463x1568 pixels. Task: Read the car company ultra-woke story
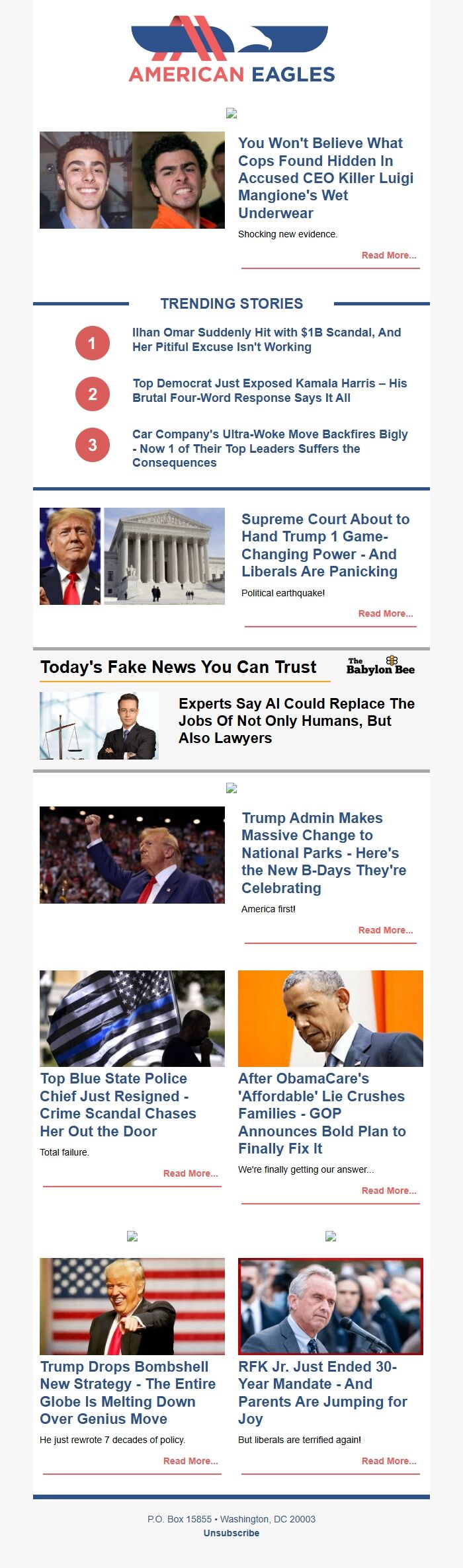270,448
